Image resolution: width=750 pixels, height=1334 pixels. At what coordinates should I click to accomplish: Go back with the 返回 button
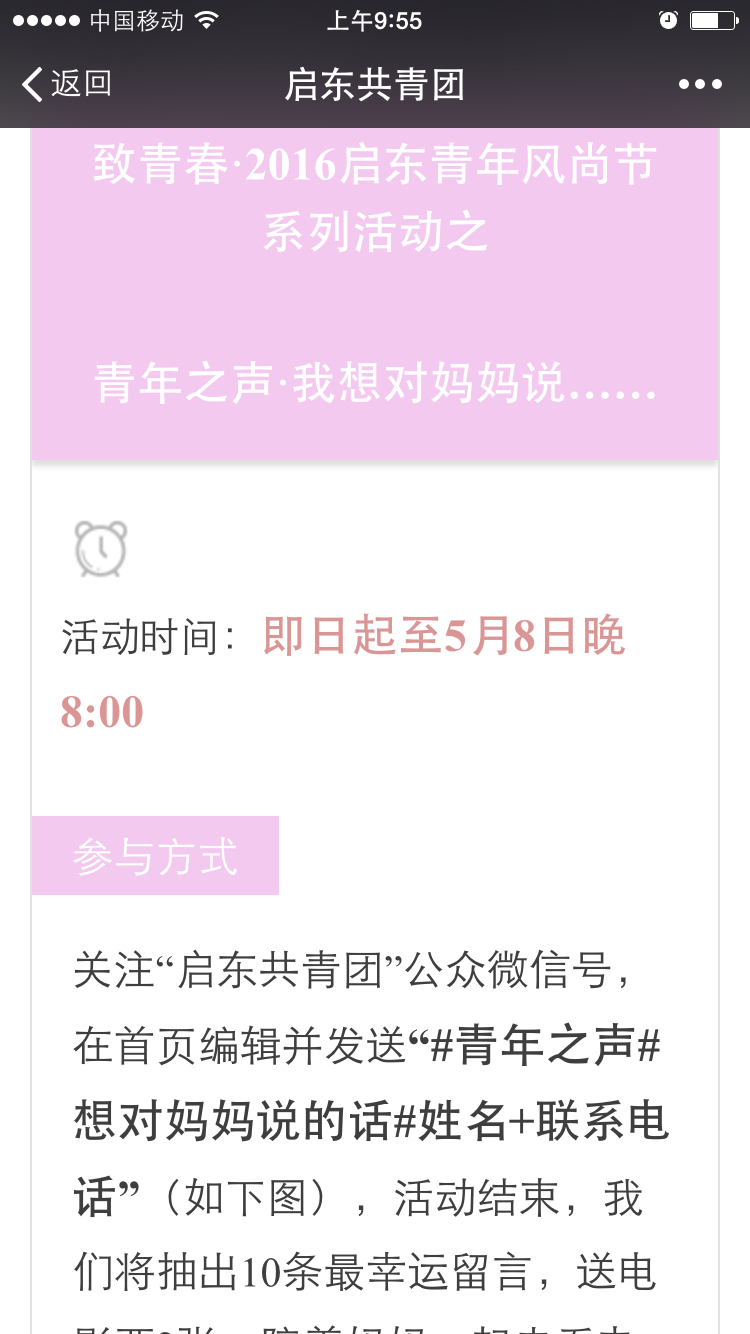(66, 84)
